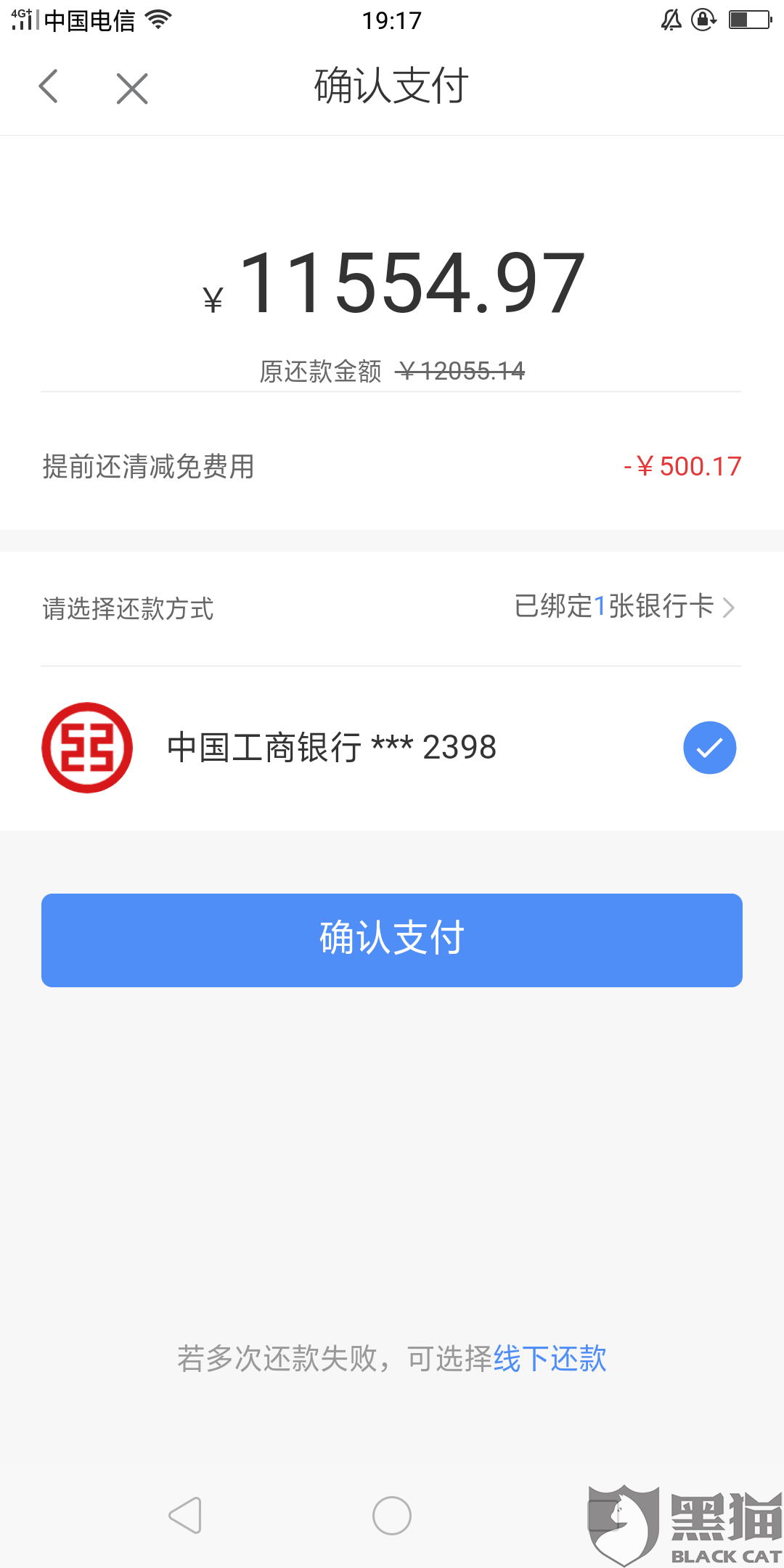
Task: Tap the system back button
Action: [186, 1516]
